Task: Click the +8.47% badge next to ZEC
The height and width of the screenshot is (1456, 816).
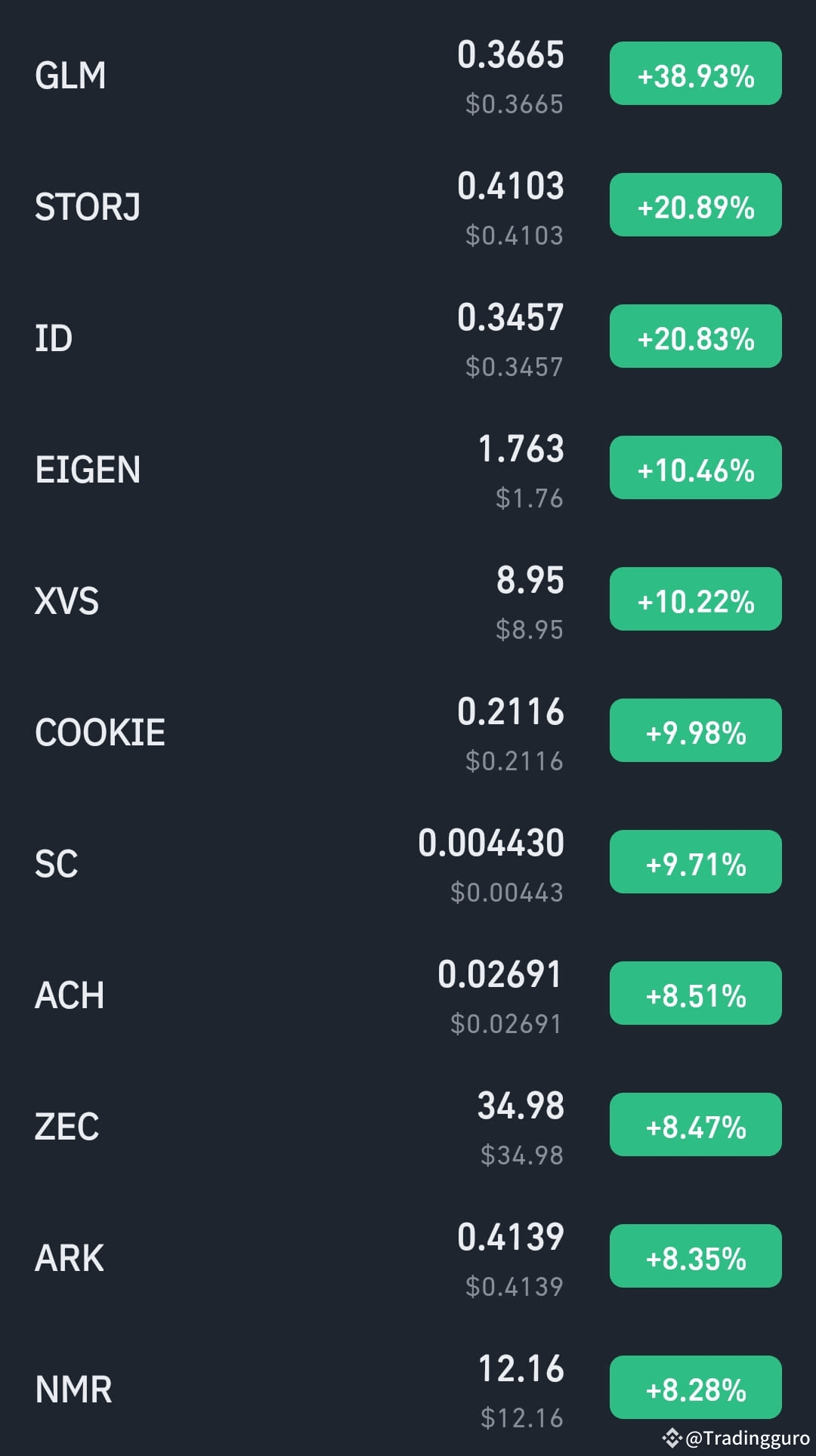Action: (x=694, y=1124)
